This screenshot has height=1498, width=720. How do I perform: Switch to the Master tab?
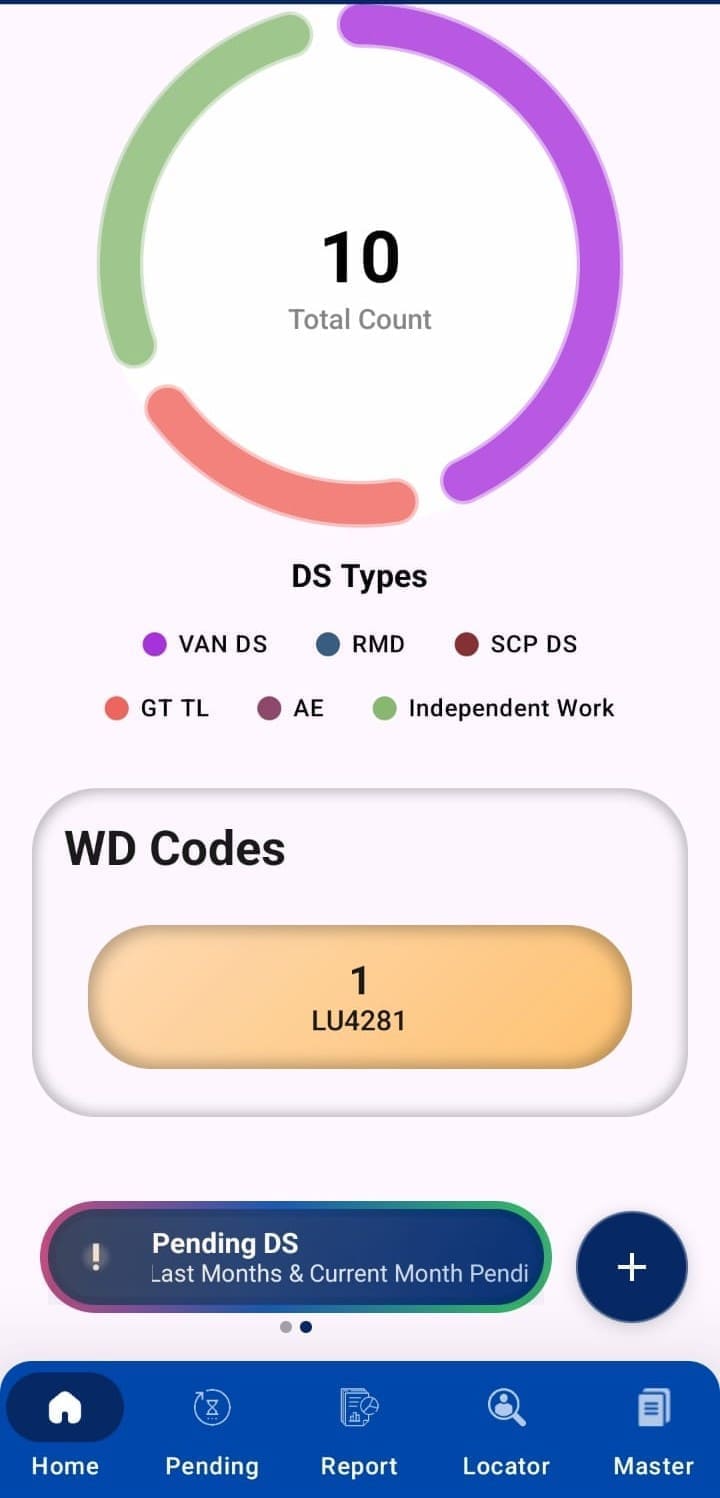pyautogui.click(x=653, y=1428)
